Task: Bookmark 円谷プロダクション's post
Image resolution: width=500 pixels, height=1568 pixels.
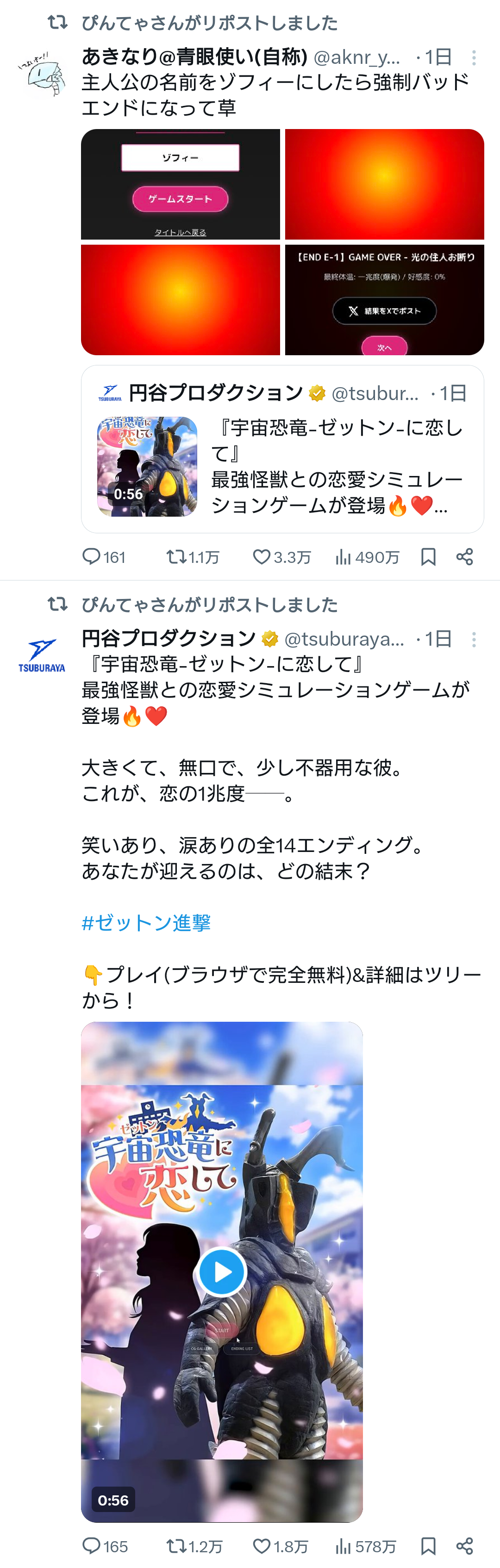Action: pyautogui.click(x=428, y=1545)
